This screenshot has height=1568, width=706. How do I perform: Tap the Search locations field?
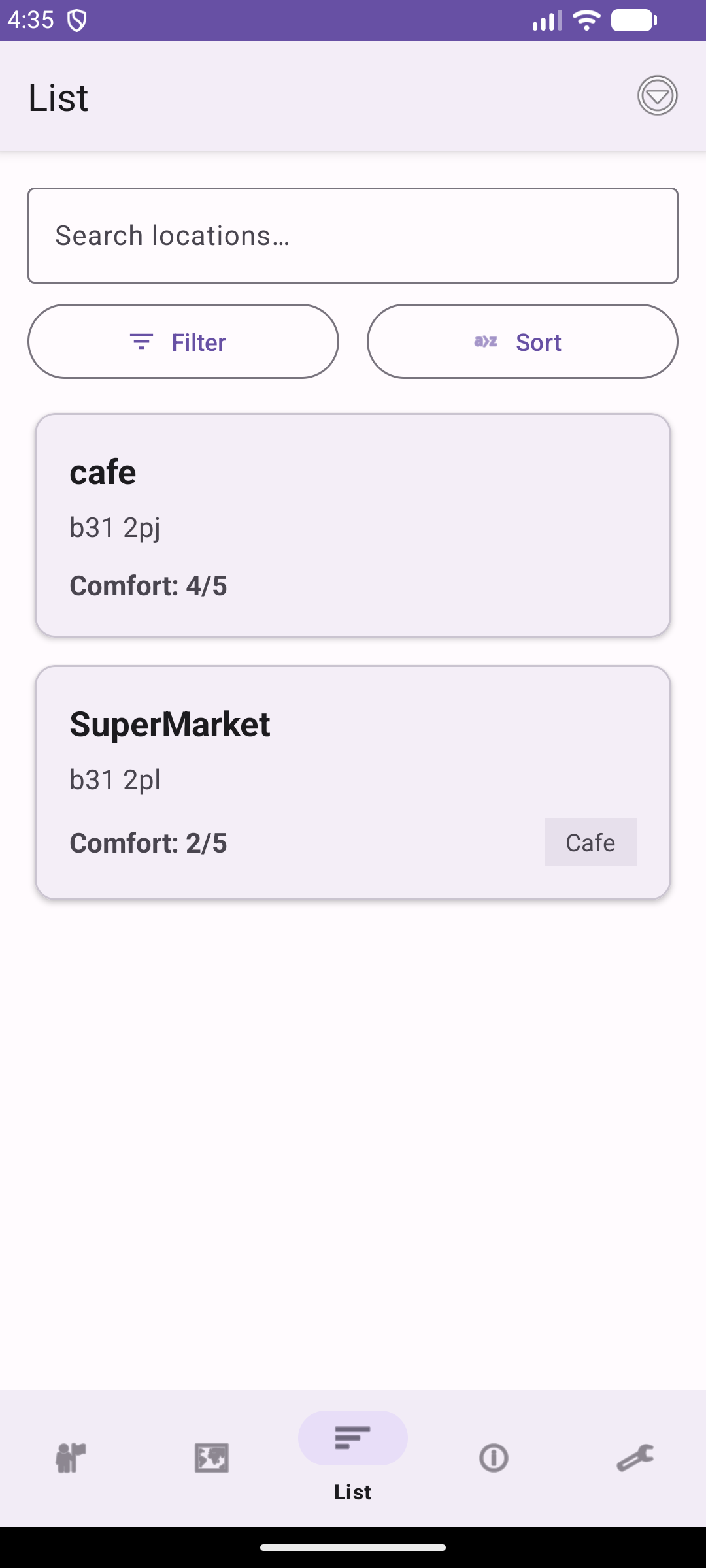tap(353, 236)
